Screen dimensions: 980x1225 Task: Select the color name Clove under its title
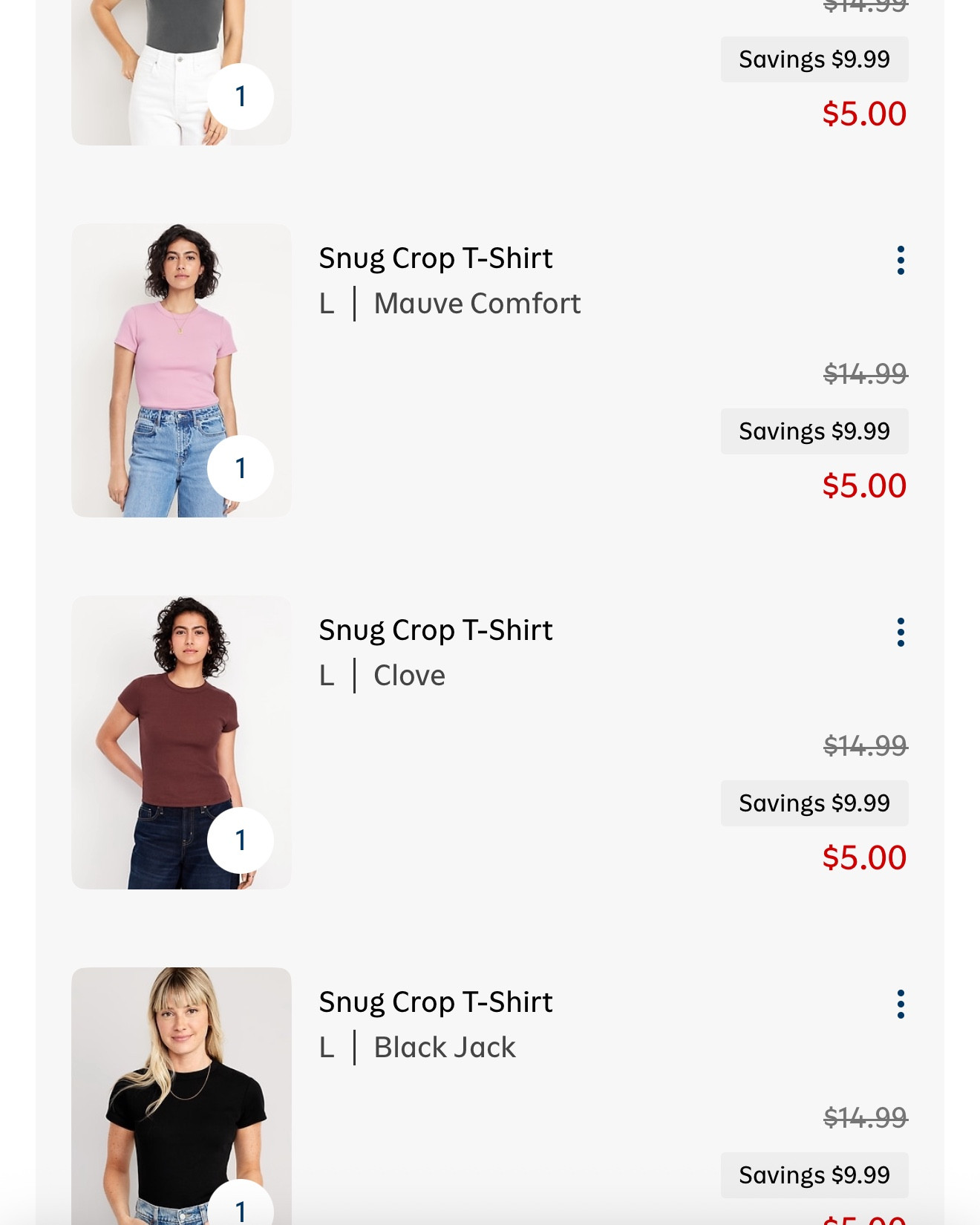click(x=408, y=676)
